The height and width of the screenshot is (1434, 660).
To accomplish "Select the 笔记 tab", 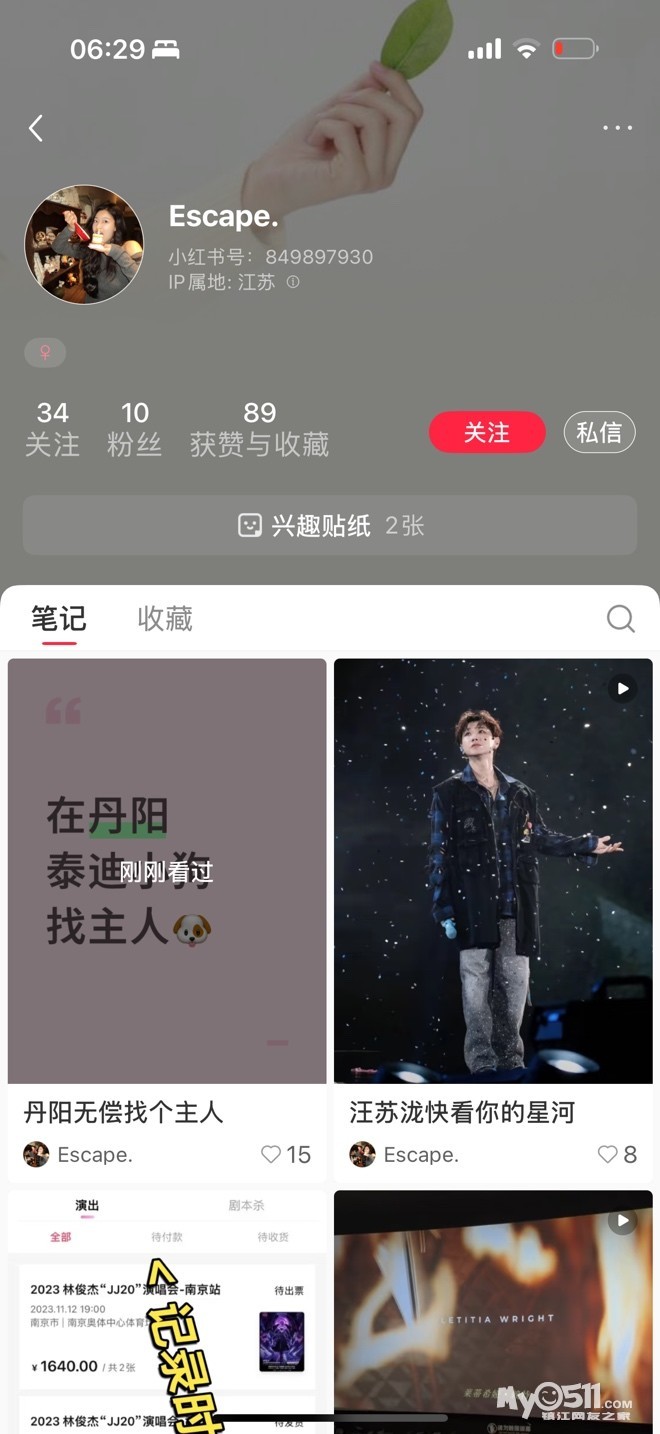I will pos(59,619).
